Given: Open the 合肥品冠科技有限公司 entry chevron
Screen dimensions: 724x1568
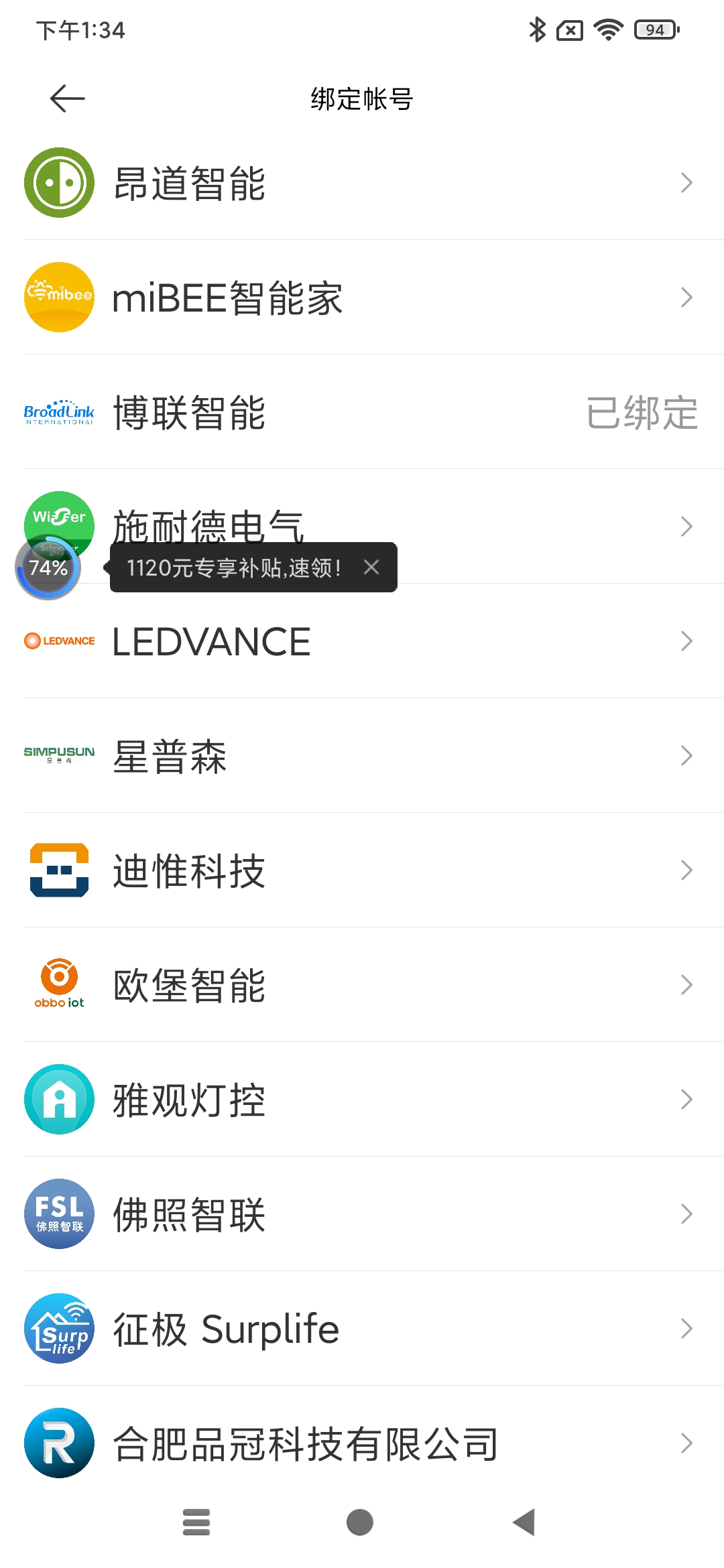Looking at the screenshot, I should click(685, 1443).
